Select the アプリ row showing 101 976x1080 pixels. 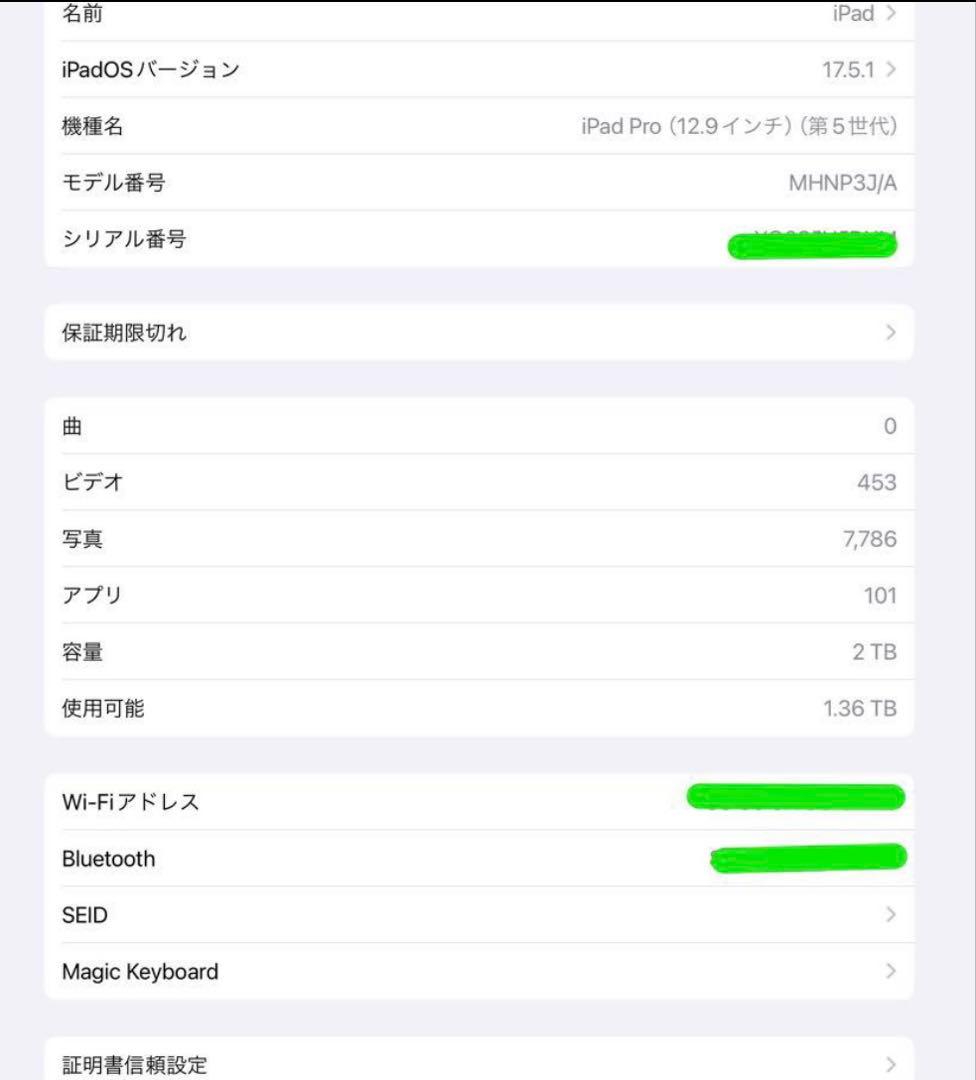pyautogui.click(x=480, y=595)
